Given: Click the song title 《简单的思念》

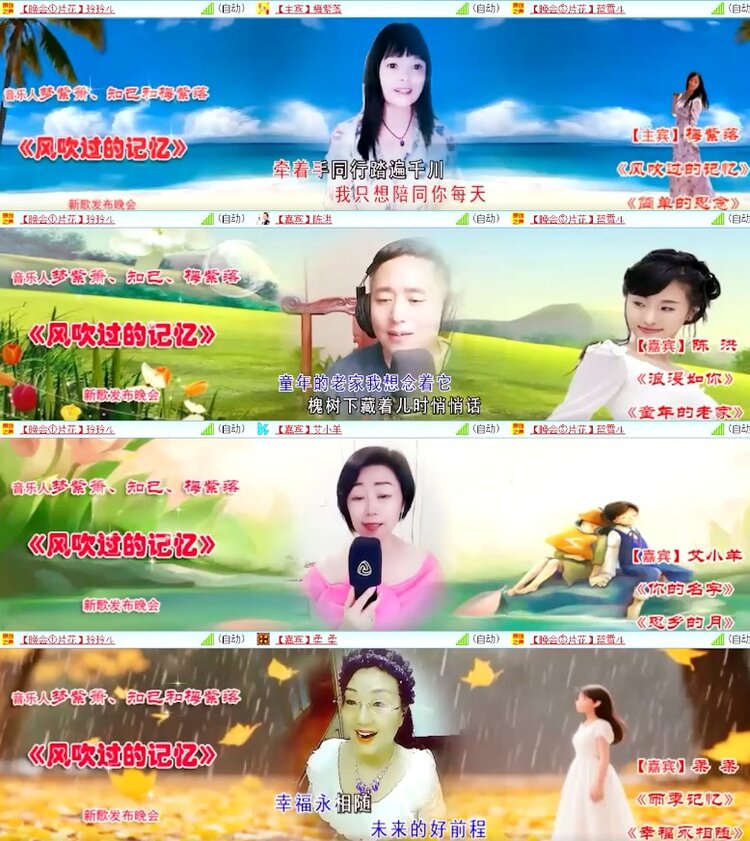Looking at the screenshot, I should (684, 202).
